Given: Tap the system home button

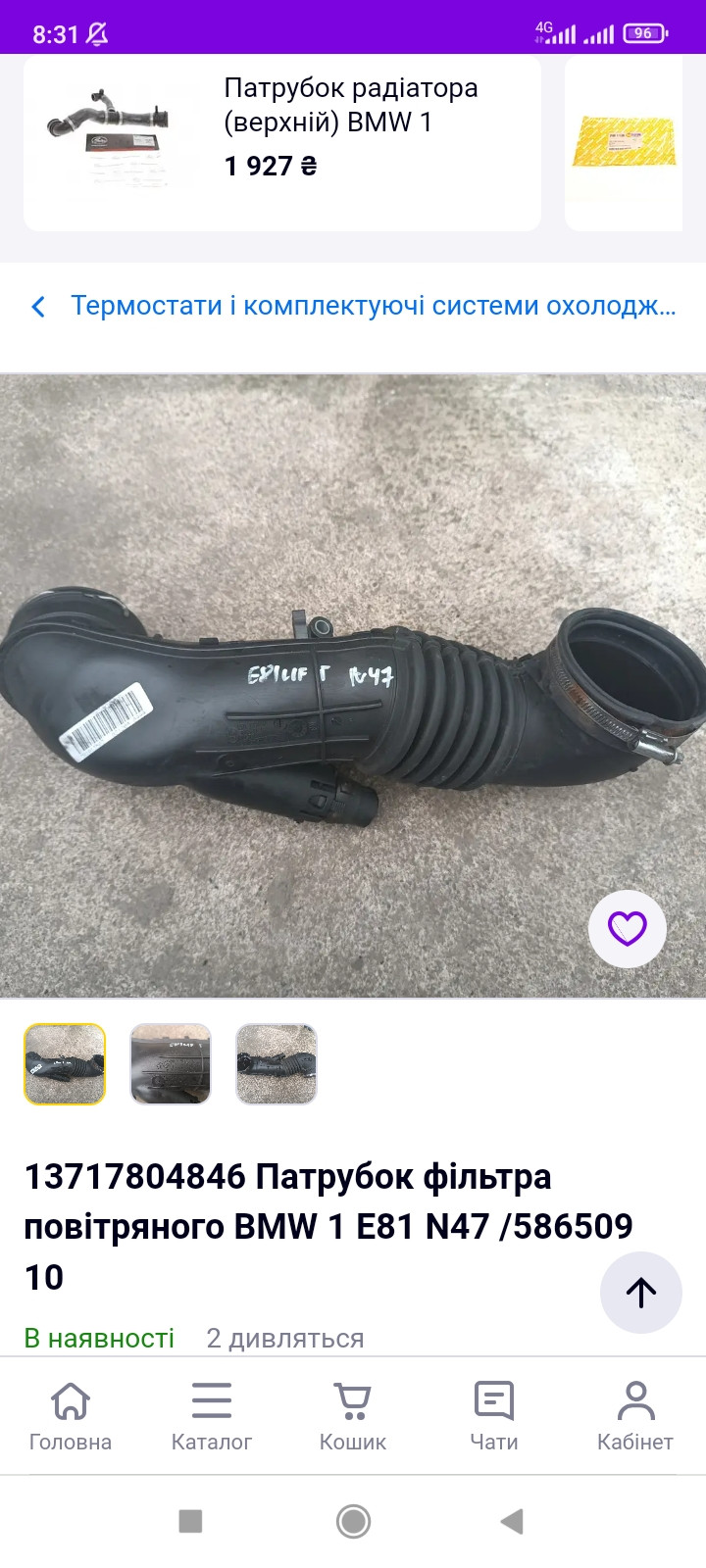Looking at the screenshot, I should coord(353,1521).
